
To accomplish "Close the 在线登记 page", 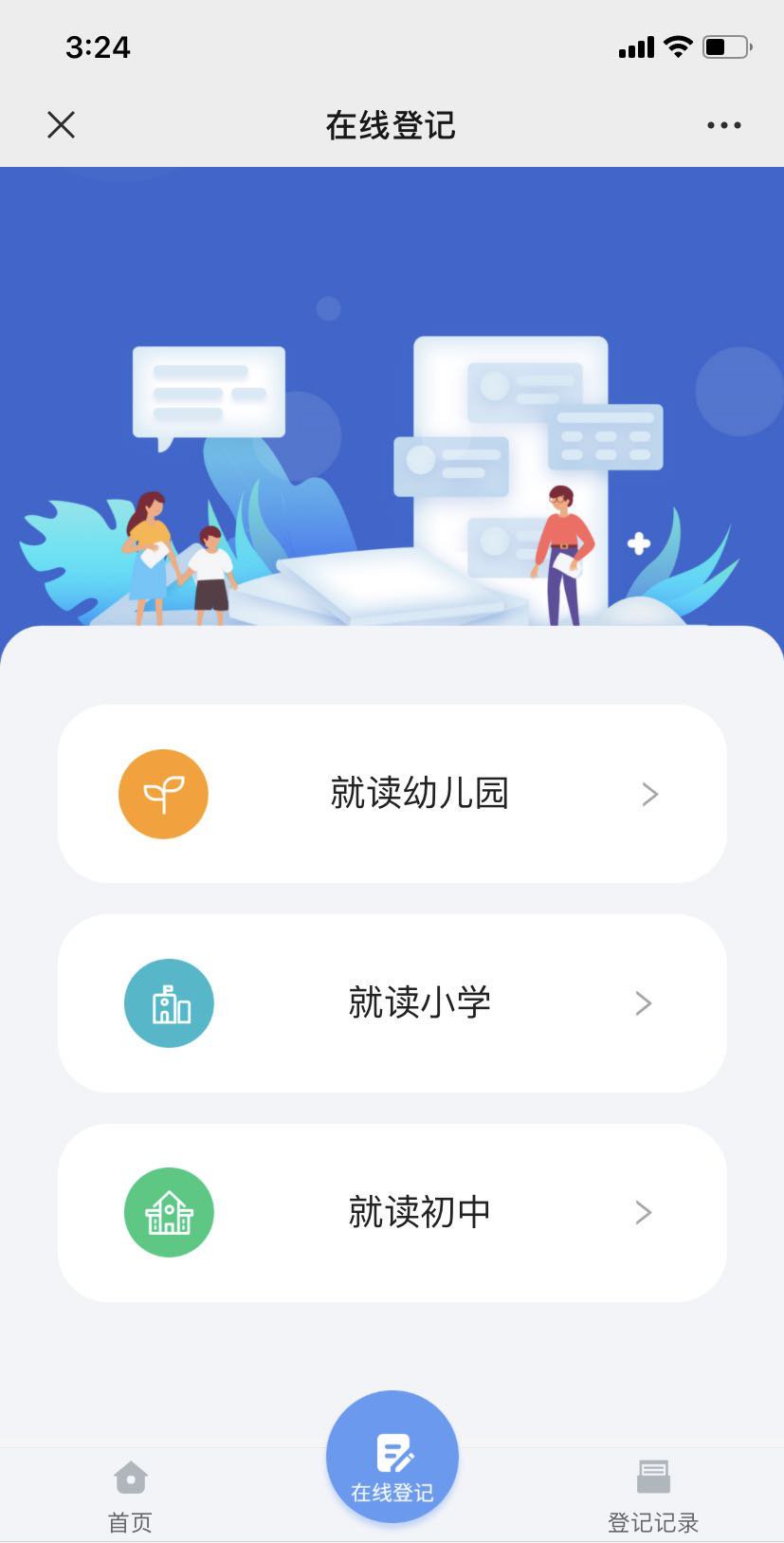I will tap(62, 125).
